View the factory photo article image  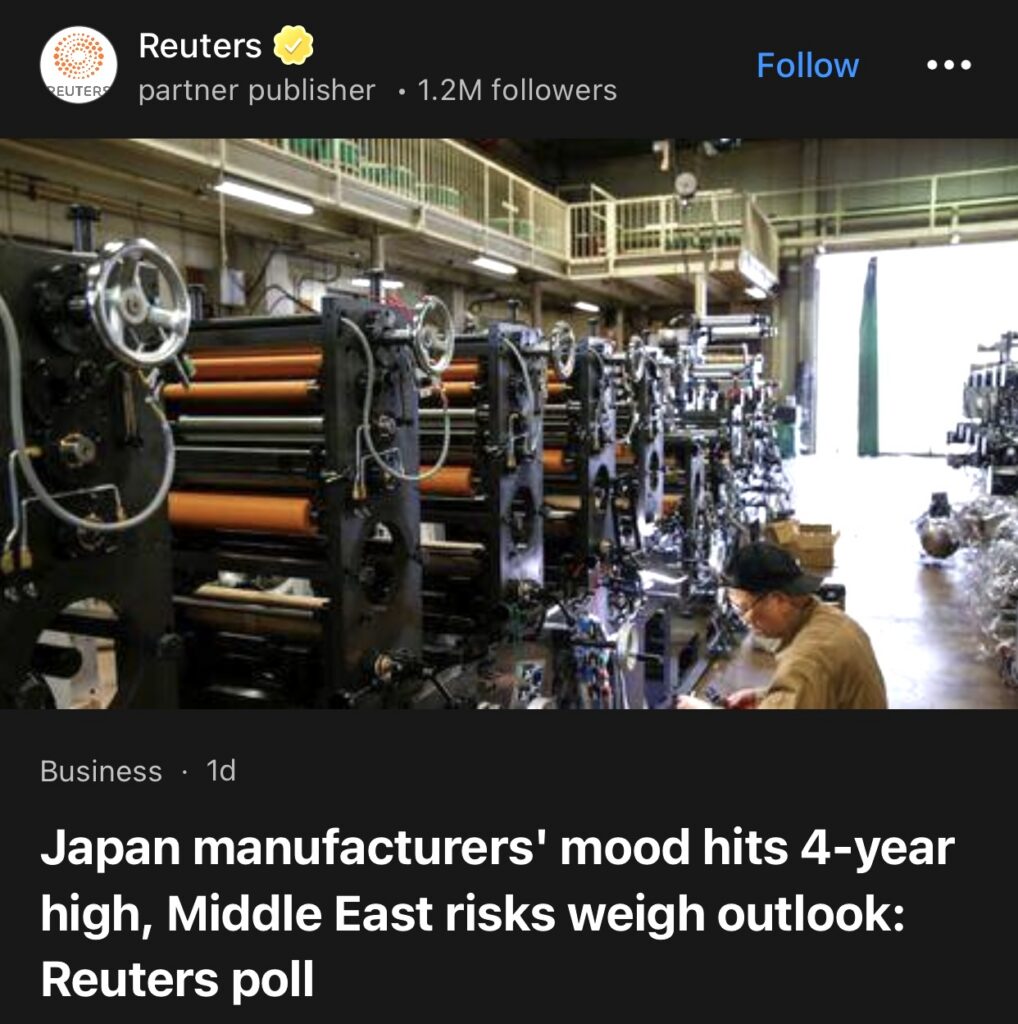(509, 423)
